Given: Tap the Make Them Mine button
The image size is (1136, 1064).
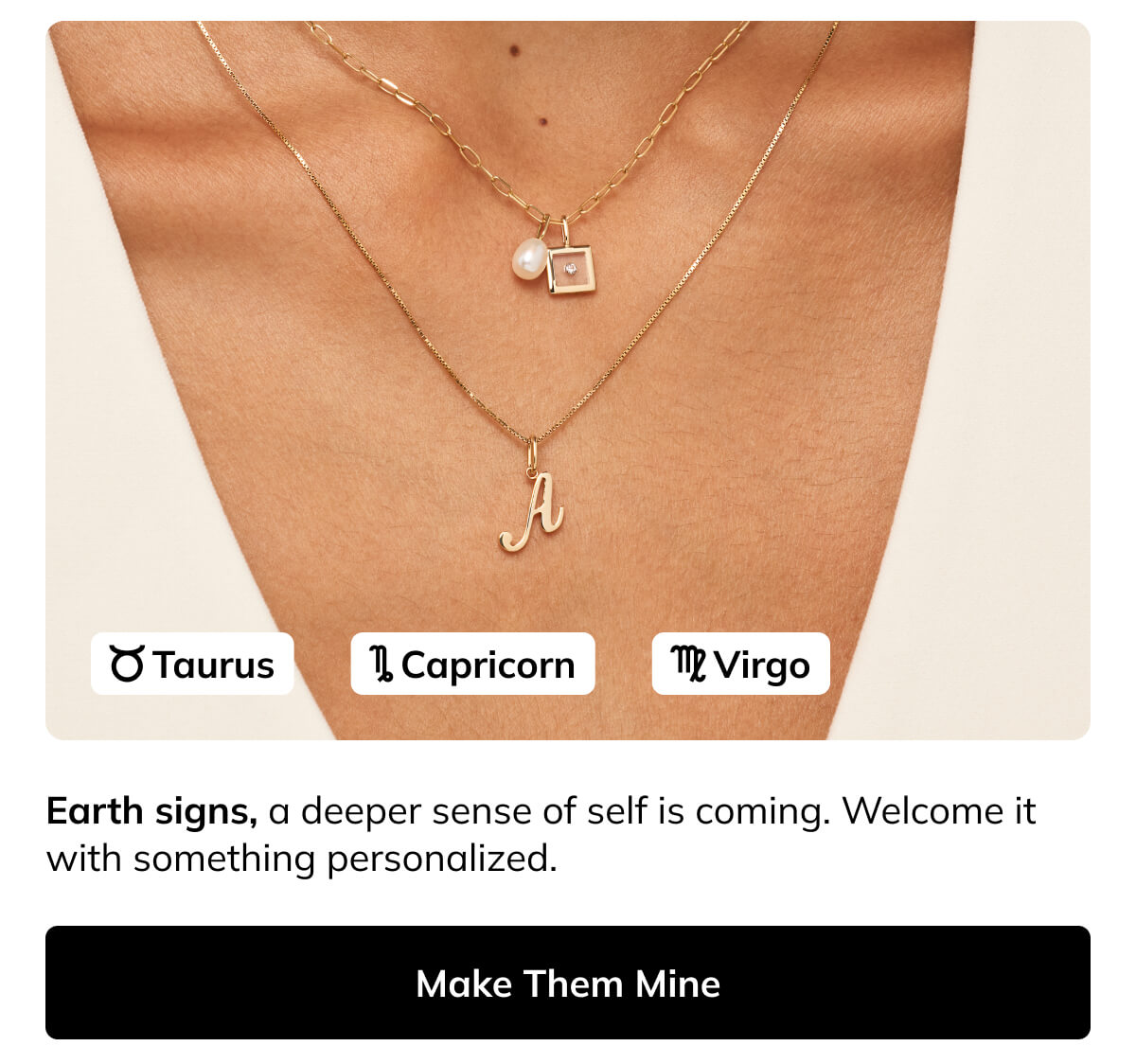Looking at the screenshot, I should click(568, 983).
